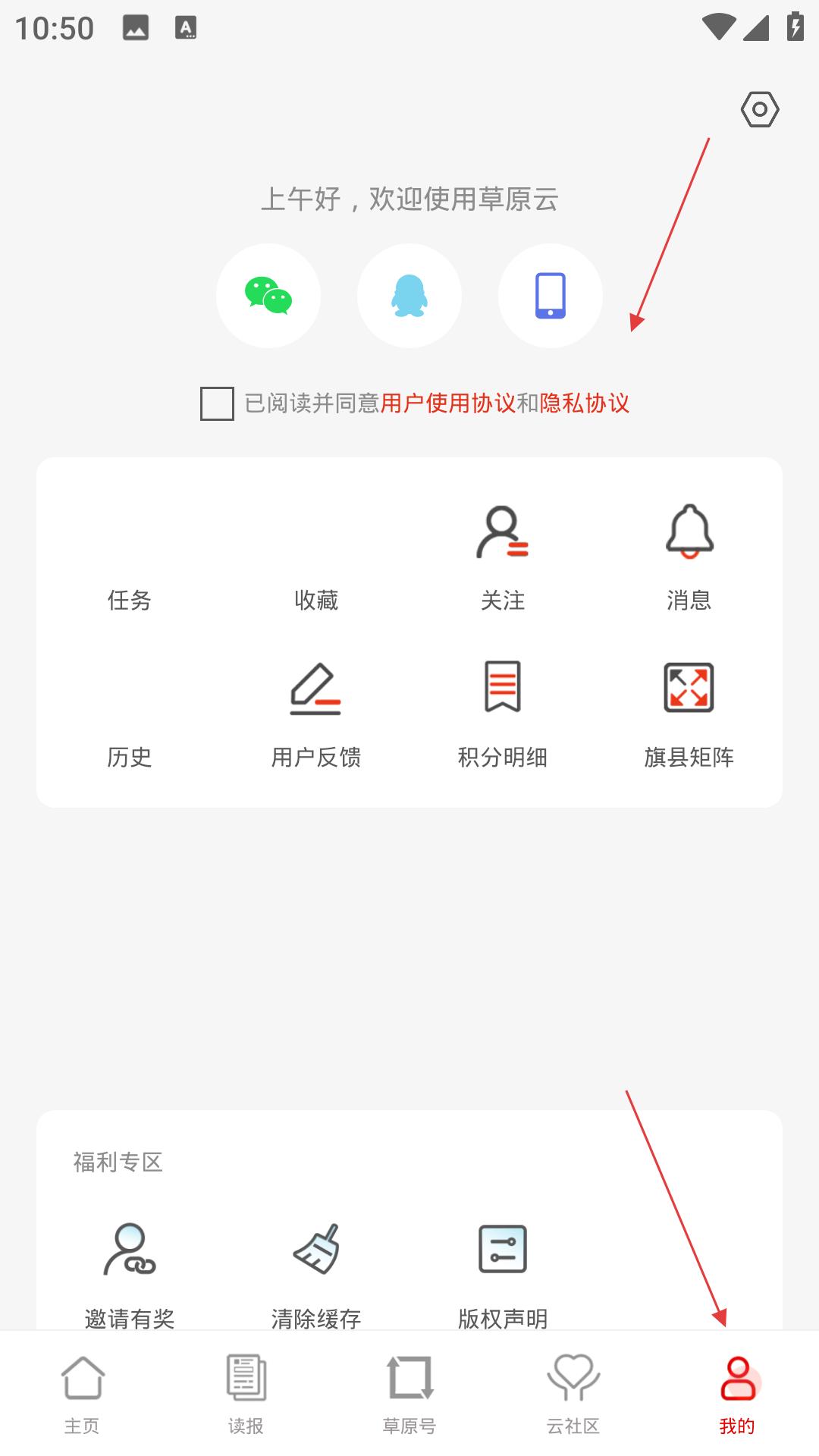This screenshot has width=819, height=1456.
Task: Open 消息 notifications
Action: pos(689,558)
